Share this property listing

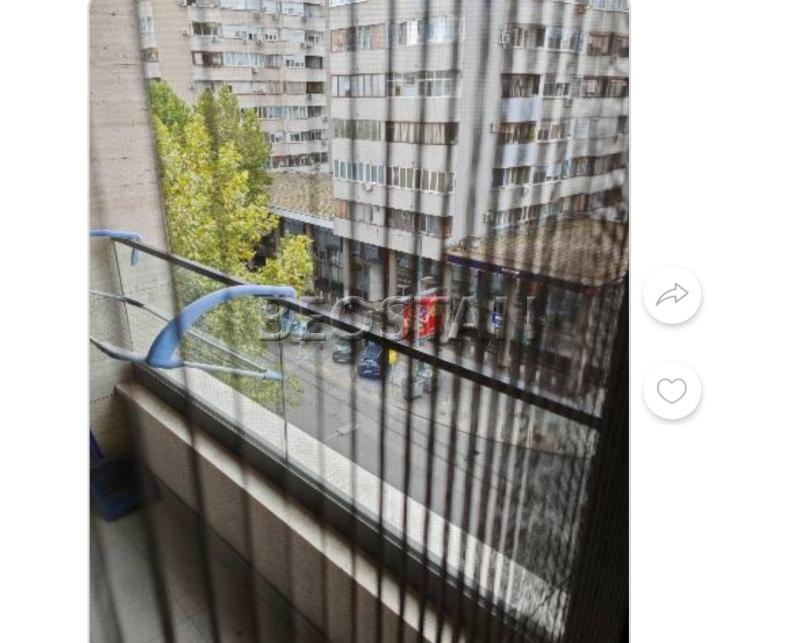[672, 295]
